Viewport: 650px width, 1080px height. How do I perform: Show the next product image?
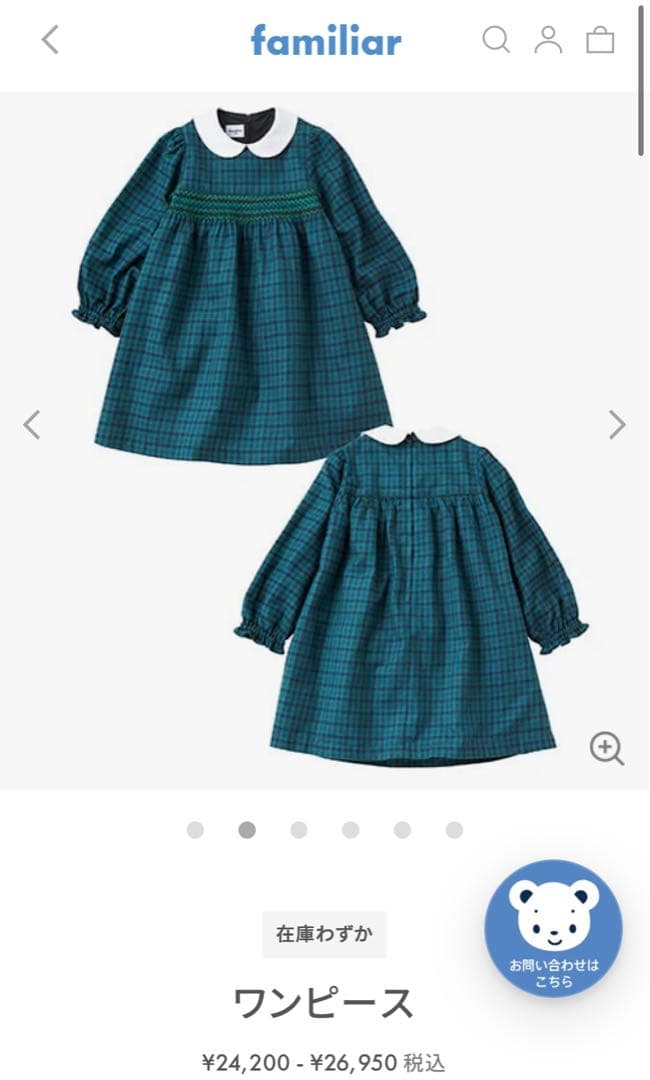[x=617, y=425]
